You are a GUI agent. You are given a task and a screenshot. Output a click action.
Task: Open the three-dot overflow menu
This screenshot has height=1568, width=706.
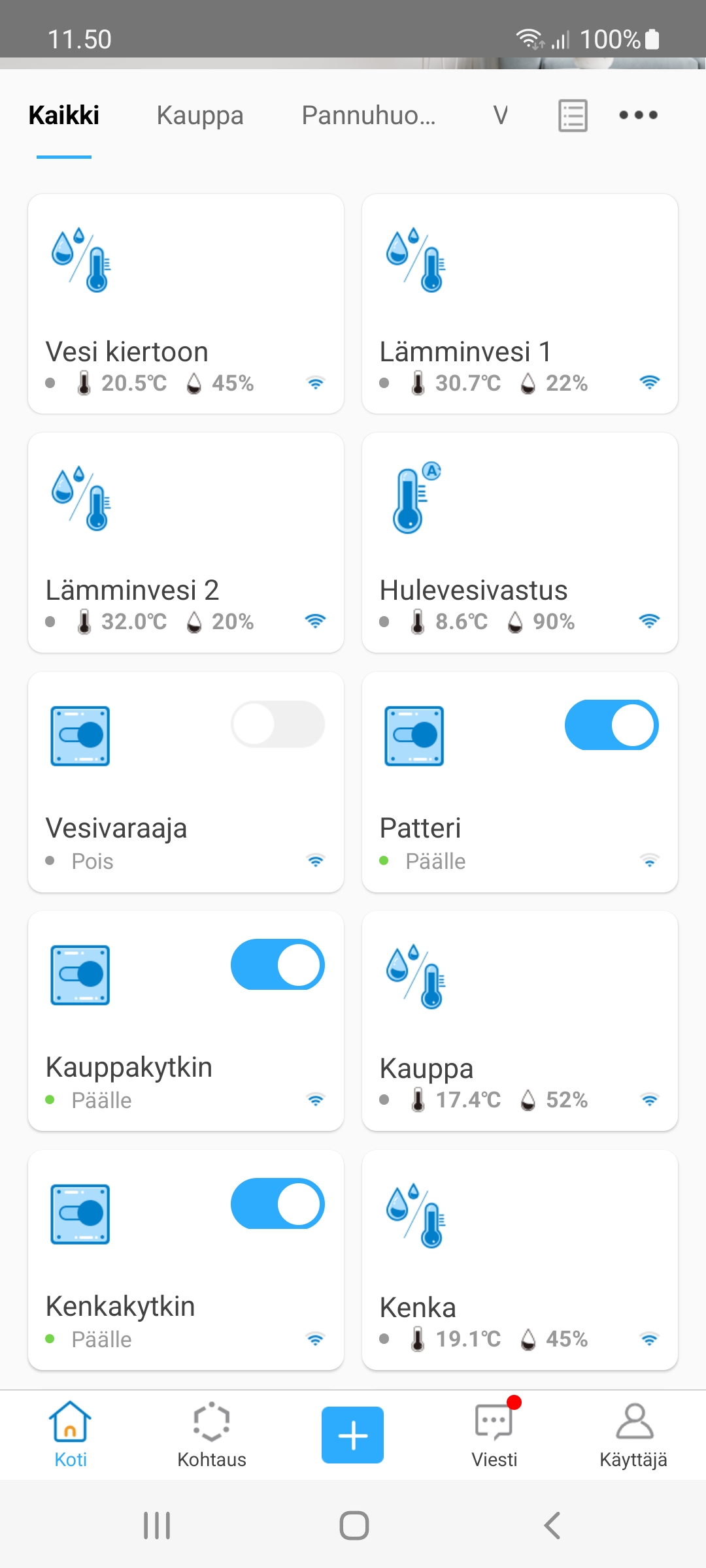pyautogui.click(x=638, y=115)
